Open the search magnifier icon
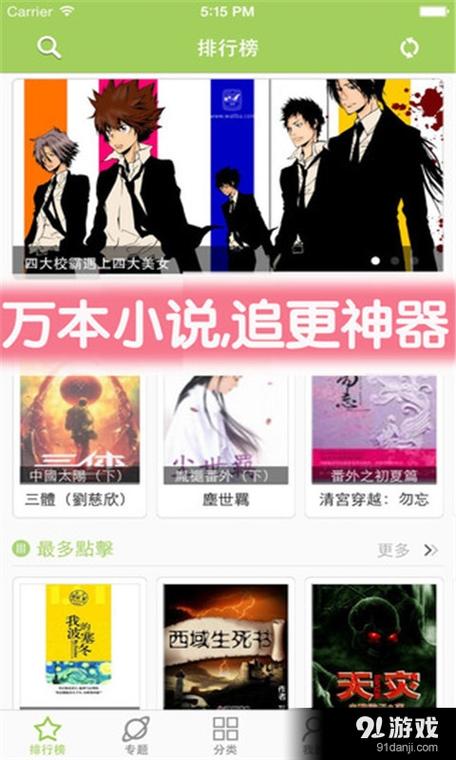This screenshot has height=760, width=456. click(49, 48)
